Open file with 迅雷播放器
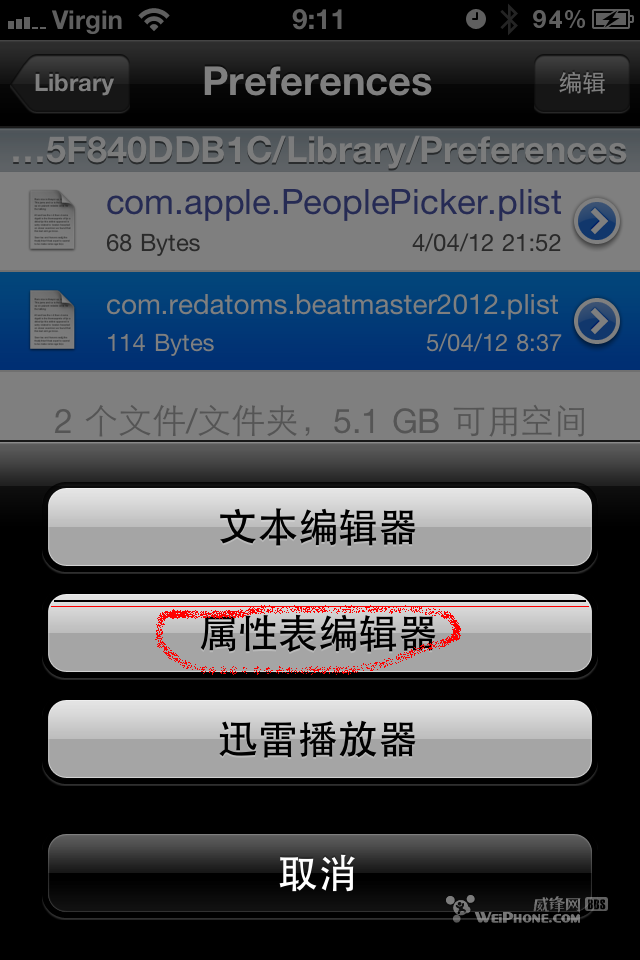Image resolution: width=640 pixels, height=960 pixels. [319, 740]
